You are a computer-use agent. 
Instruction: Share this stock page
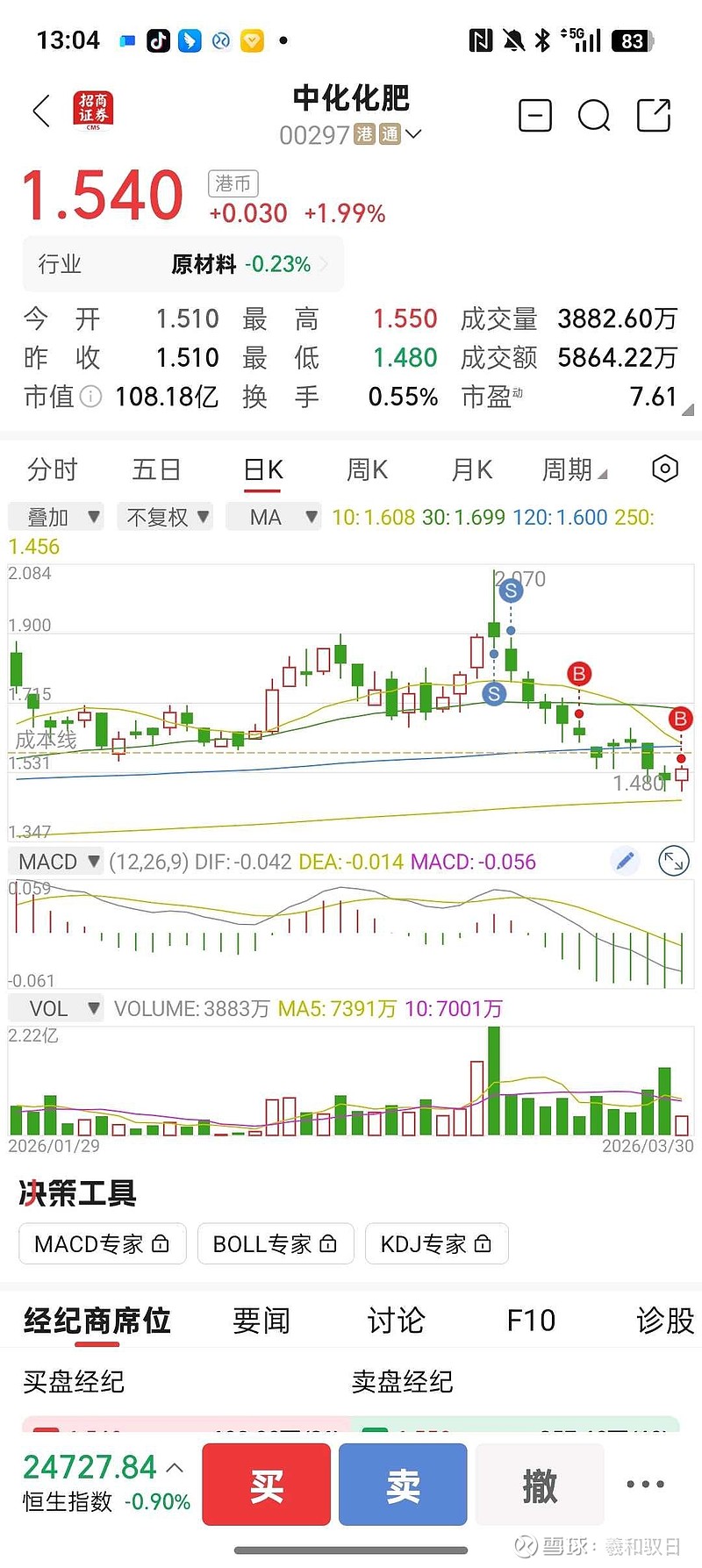point(654,116)
